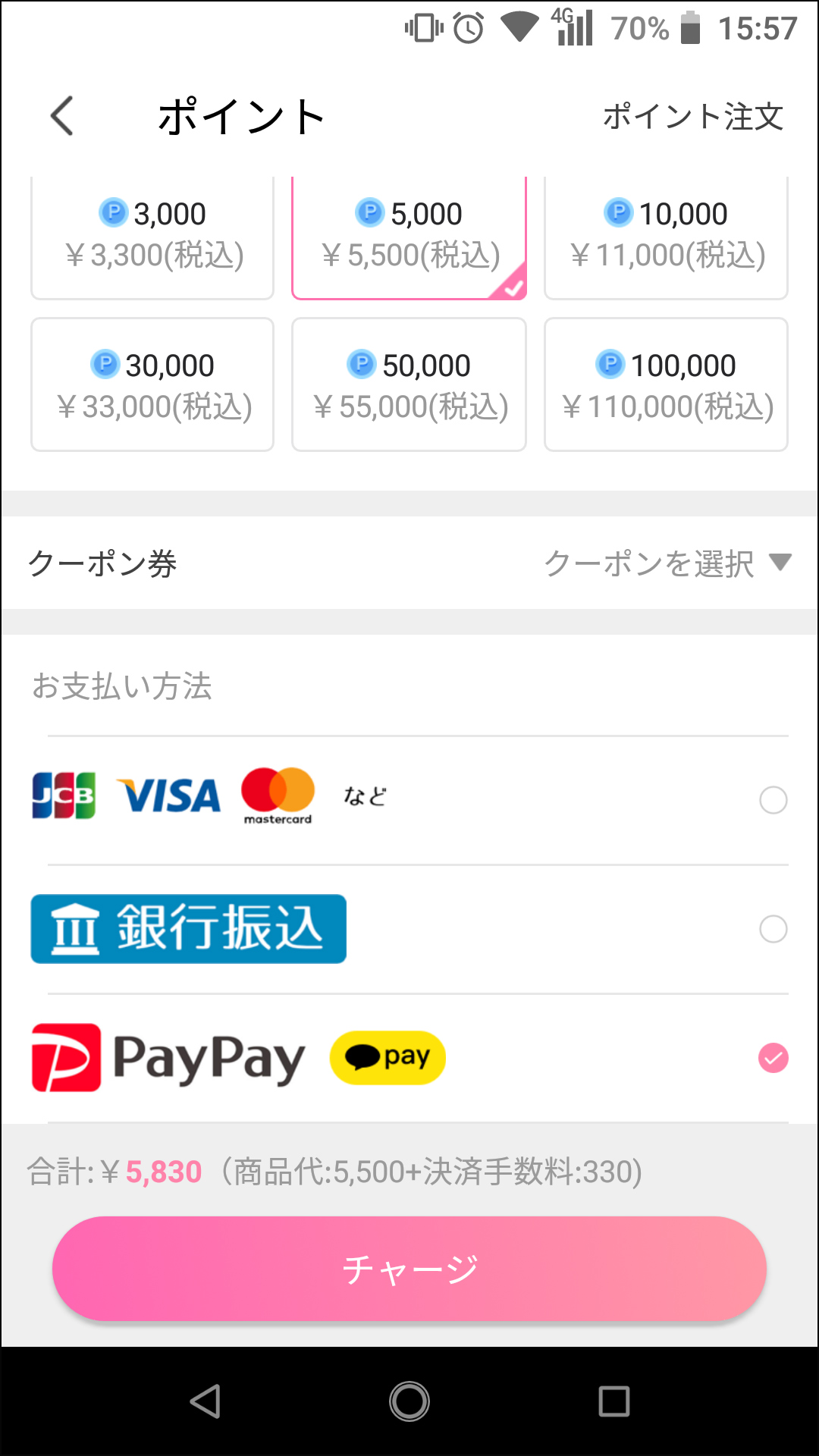The image size is (819, 1456).
Task: Choose the 10,000 point package
Action: pyautogui.click(x=666, y=235)
